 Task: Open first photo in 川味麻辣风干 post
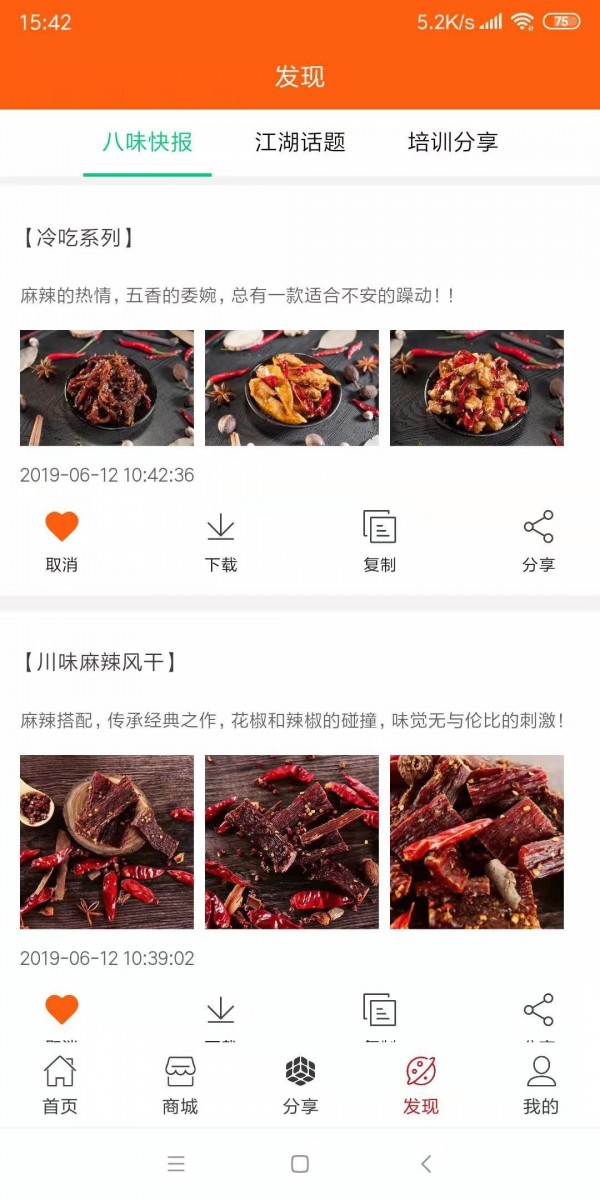107,842
